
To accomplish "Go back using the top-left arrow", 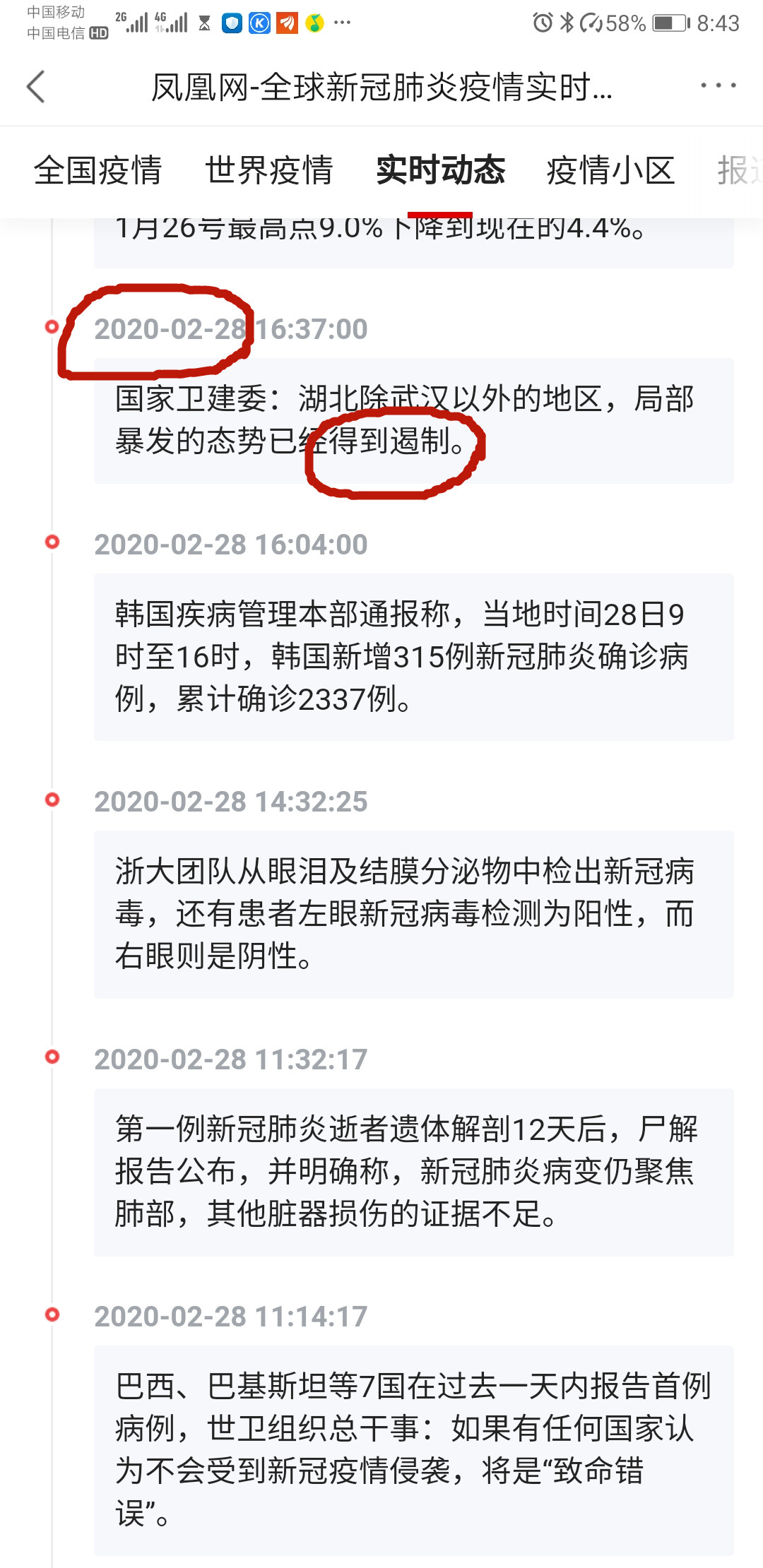I will click(36, 87).
